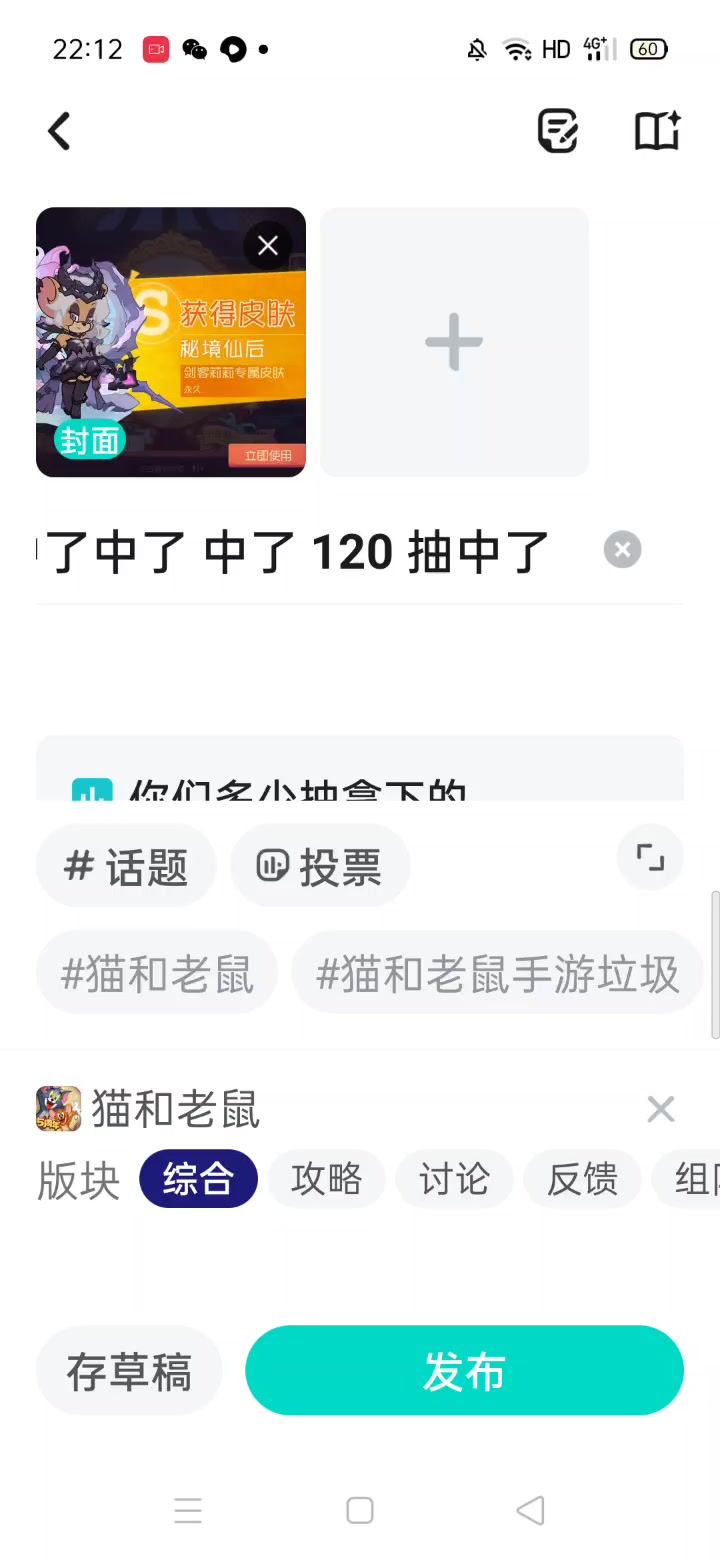The image size is (720, 1560).
Task: Add a 话题 topic
Action: click(126, 866)
